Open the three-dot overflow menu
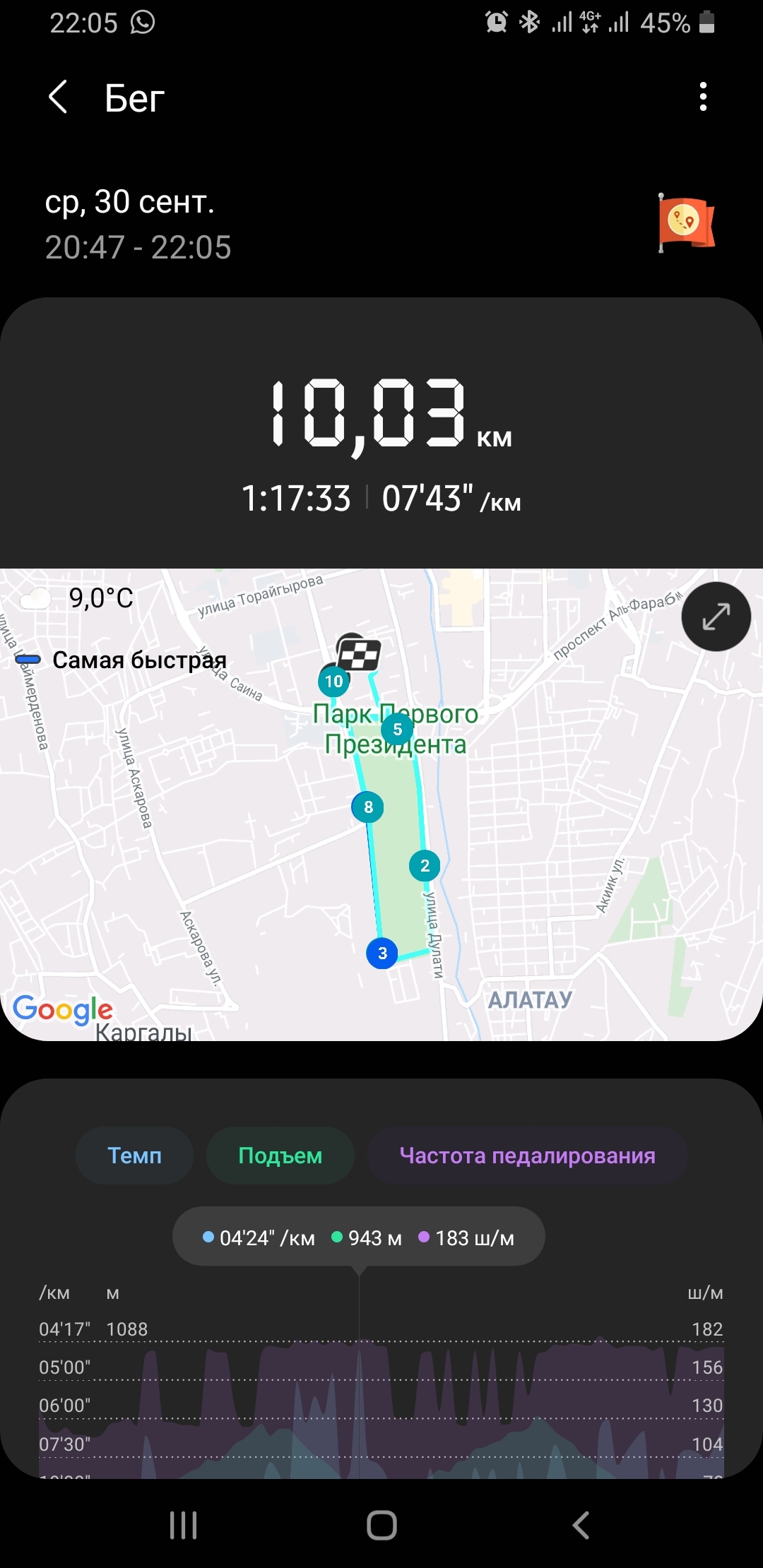Viewport: 763px width, 1568px height. 702,97
